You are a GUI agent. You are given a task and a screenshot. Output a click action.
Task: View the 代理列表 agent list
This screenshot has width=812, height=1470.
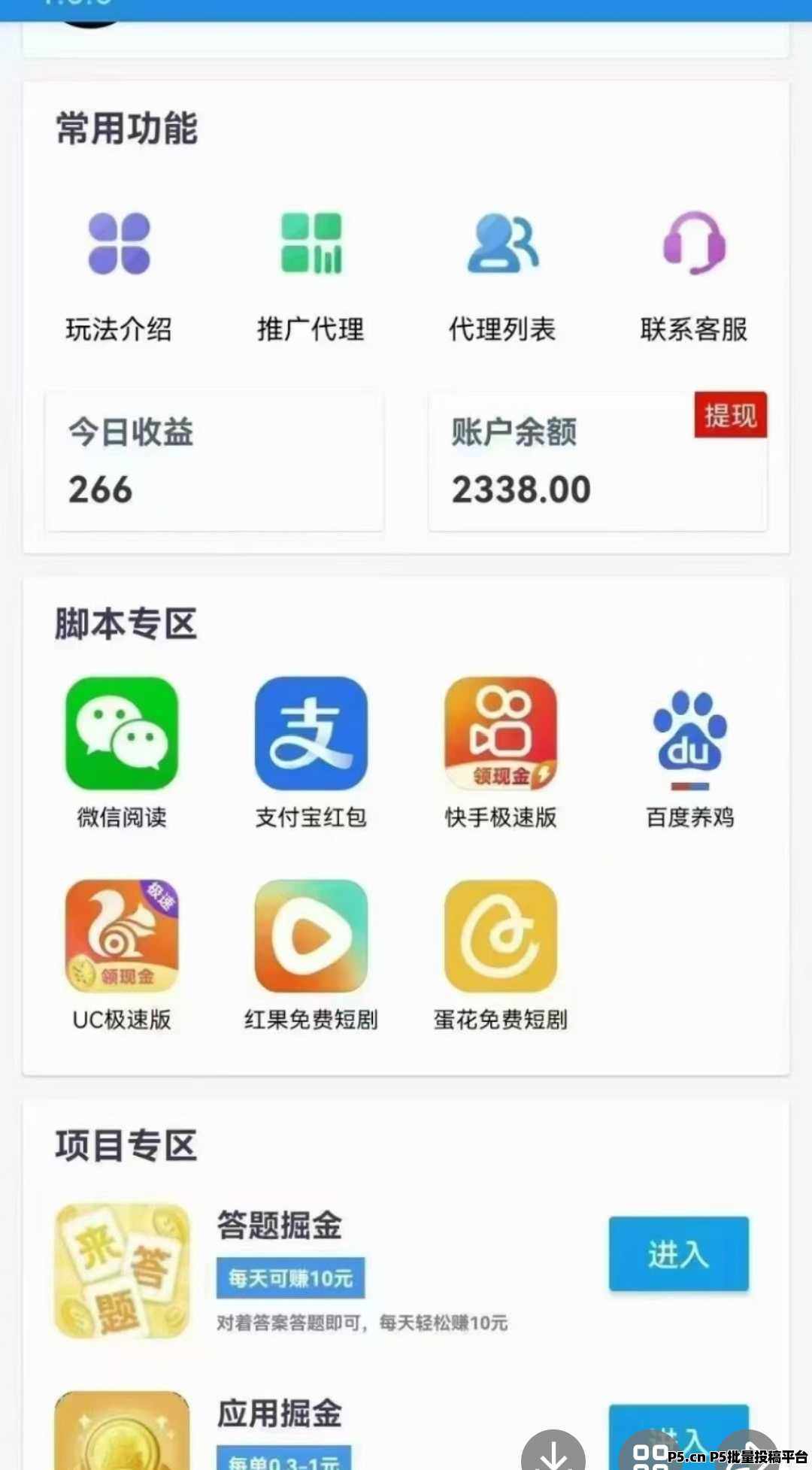502,275
